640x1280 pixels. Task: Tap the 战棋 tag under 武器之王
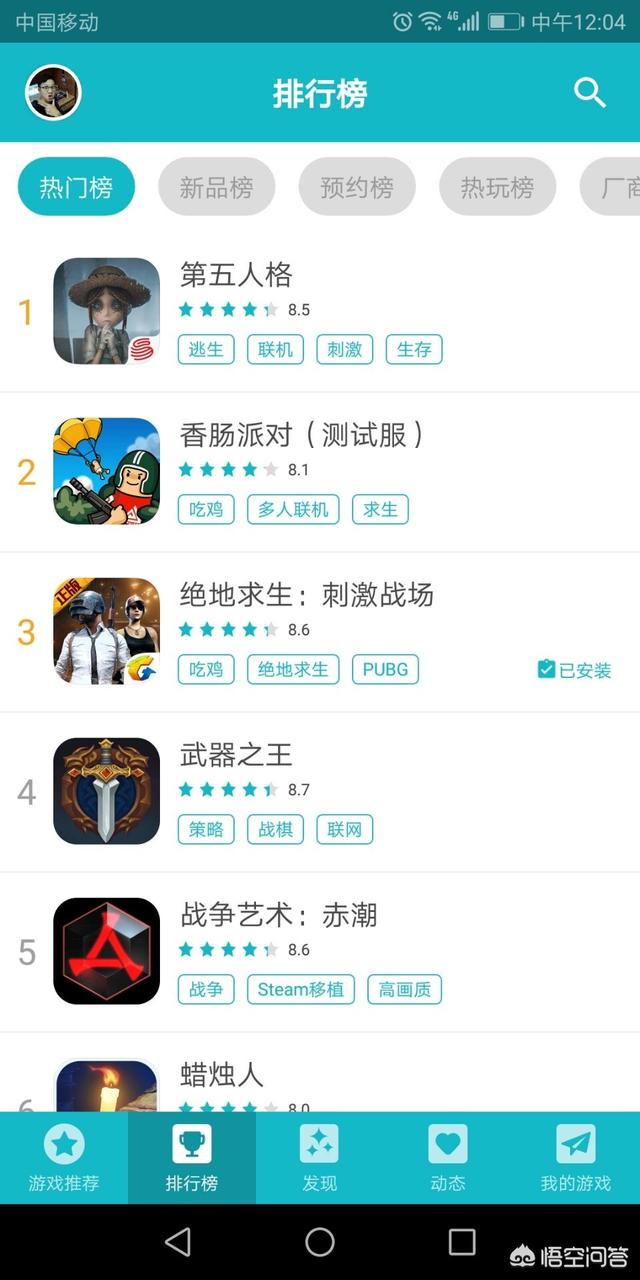275,829
